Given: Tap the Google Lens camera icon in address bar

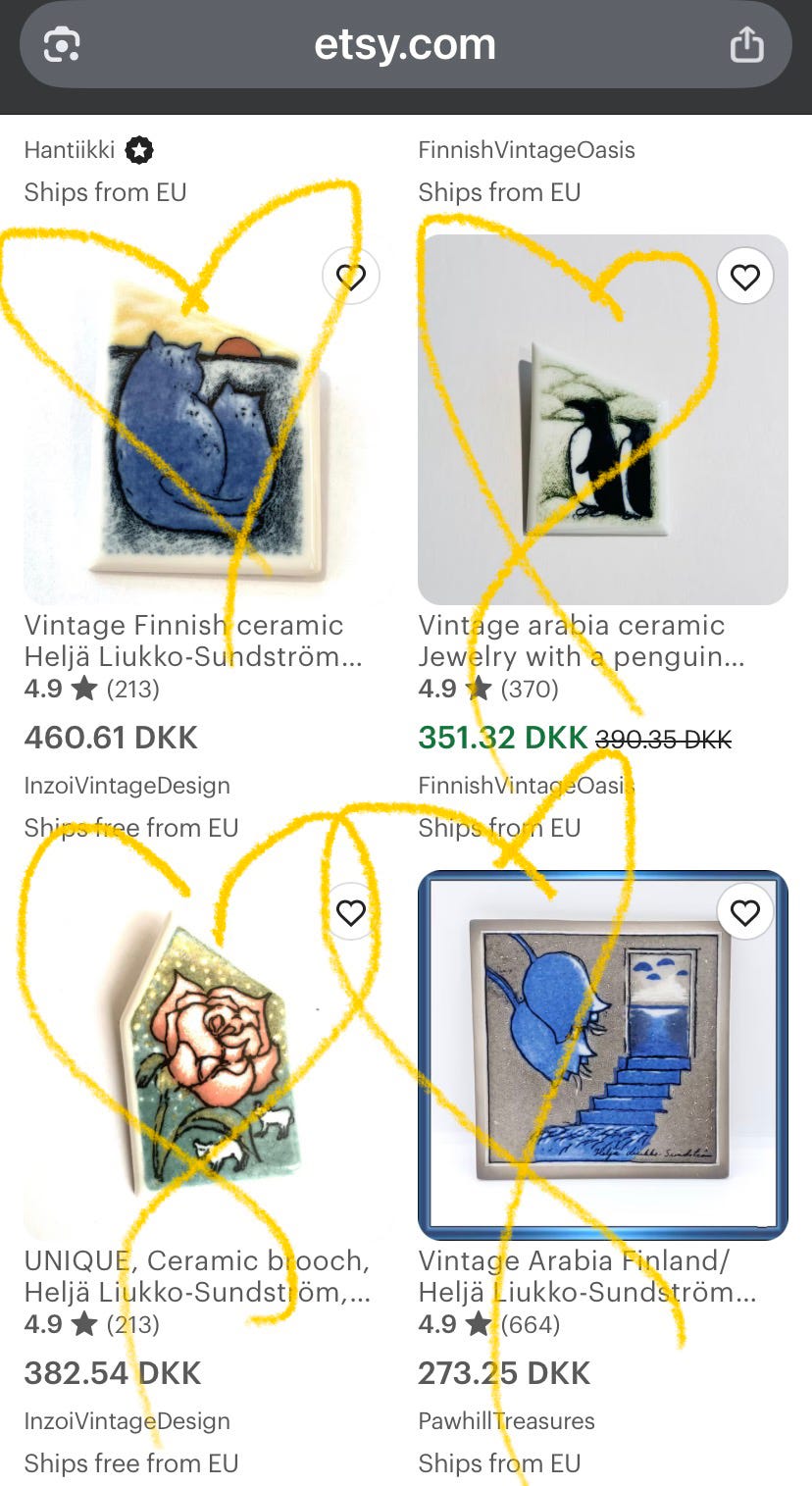Looking at the screenshot, I should (x=61, y=43).
